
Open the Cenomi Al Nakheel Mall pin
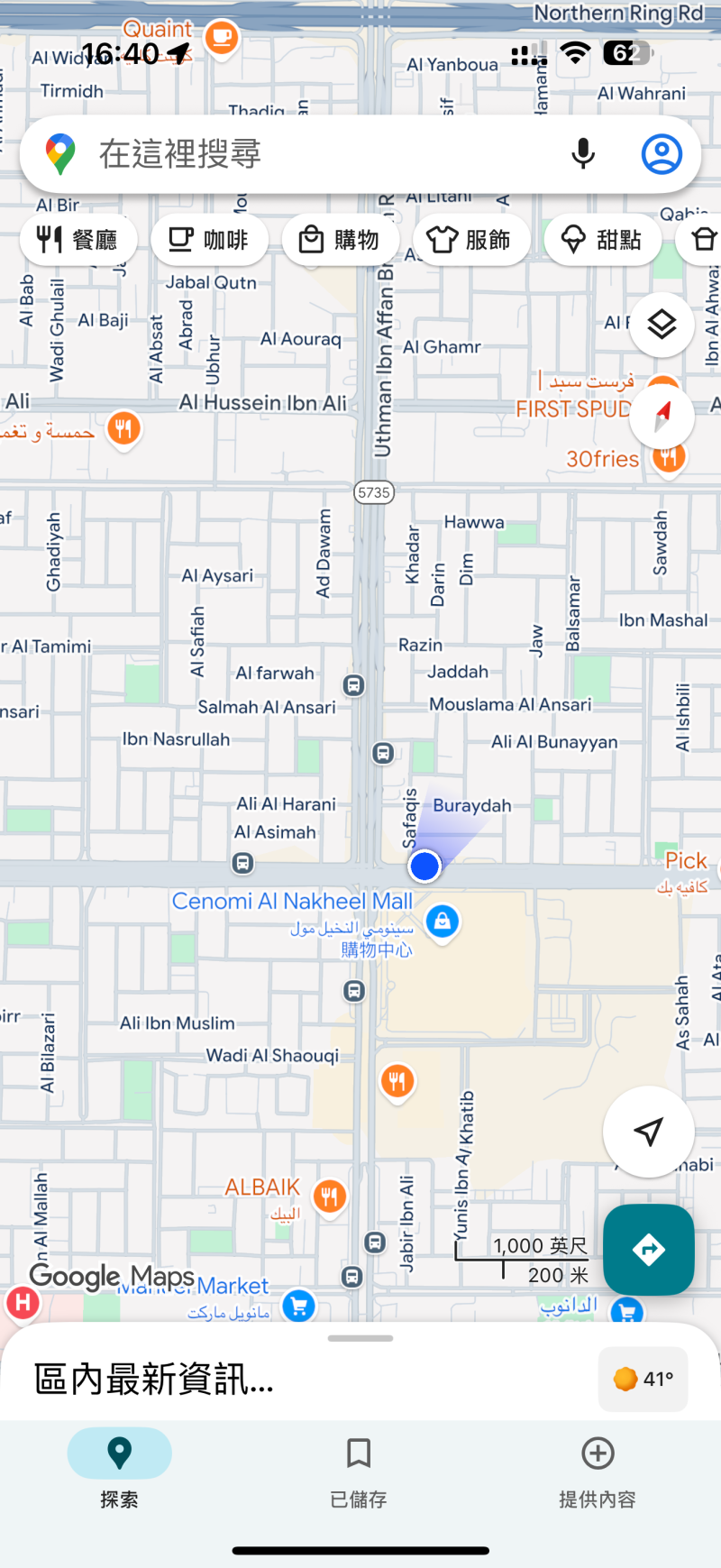click(442, 922)
